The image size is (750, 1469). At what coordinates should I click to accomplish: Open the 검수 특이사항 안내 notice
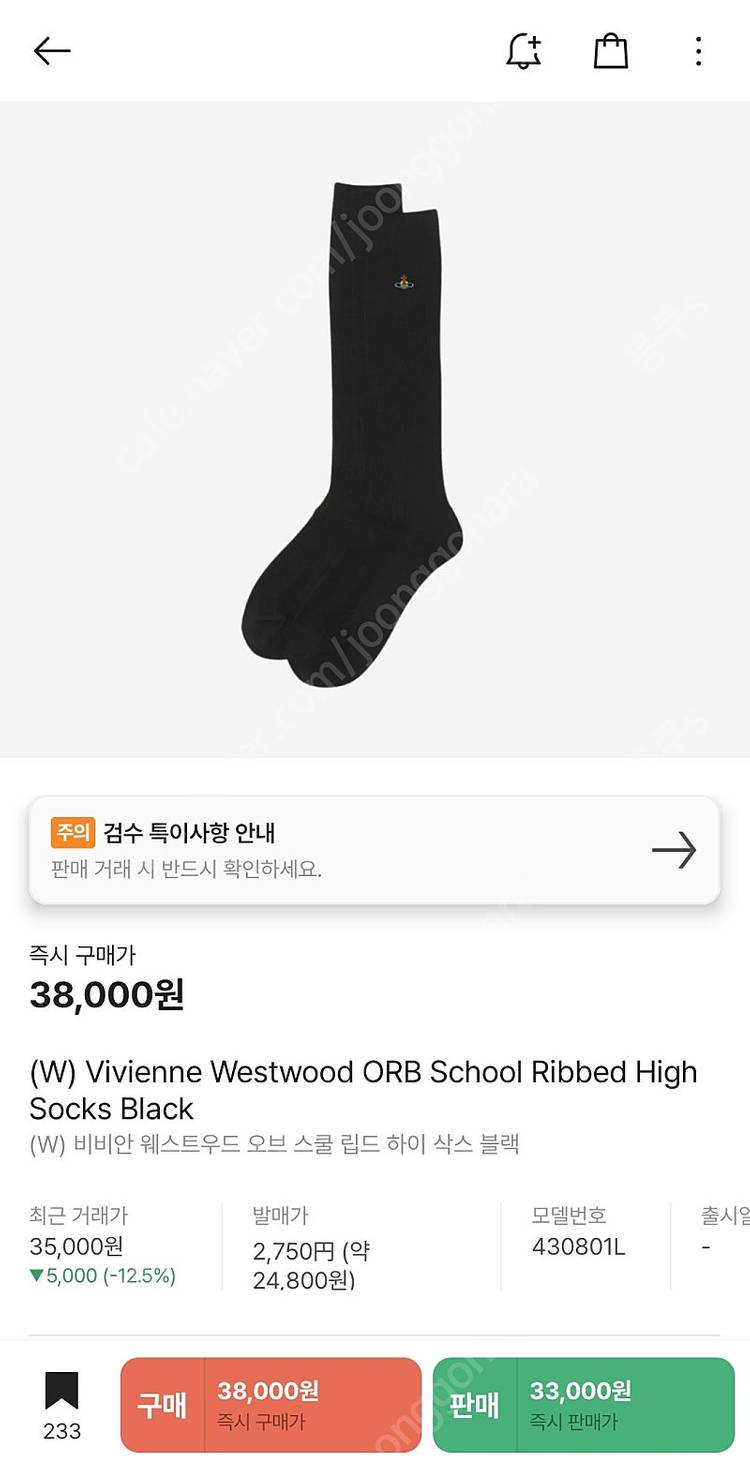pyautogui.click(x=374, y=850)
